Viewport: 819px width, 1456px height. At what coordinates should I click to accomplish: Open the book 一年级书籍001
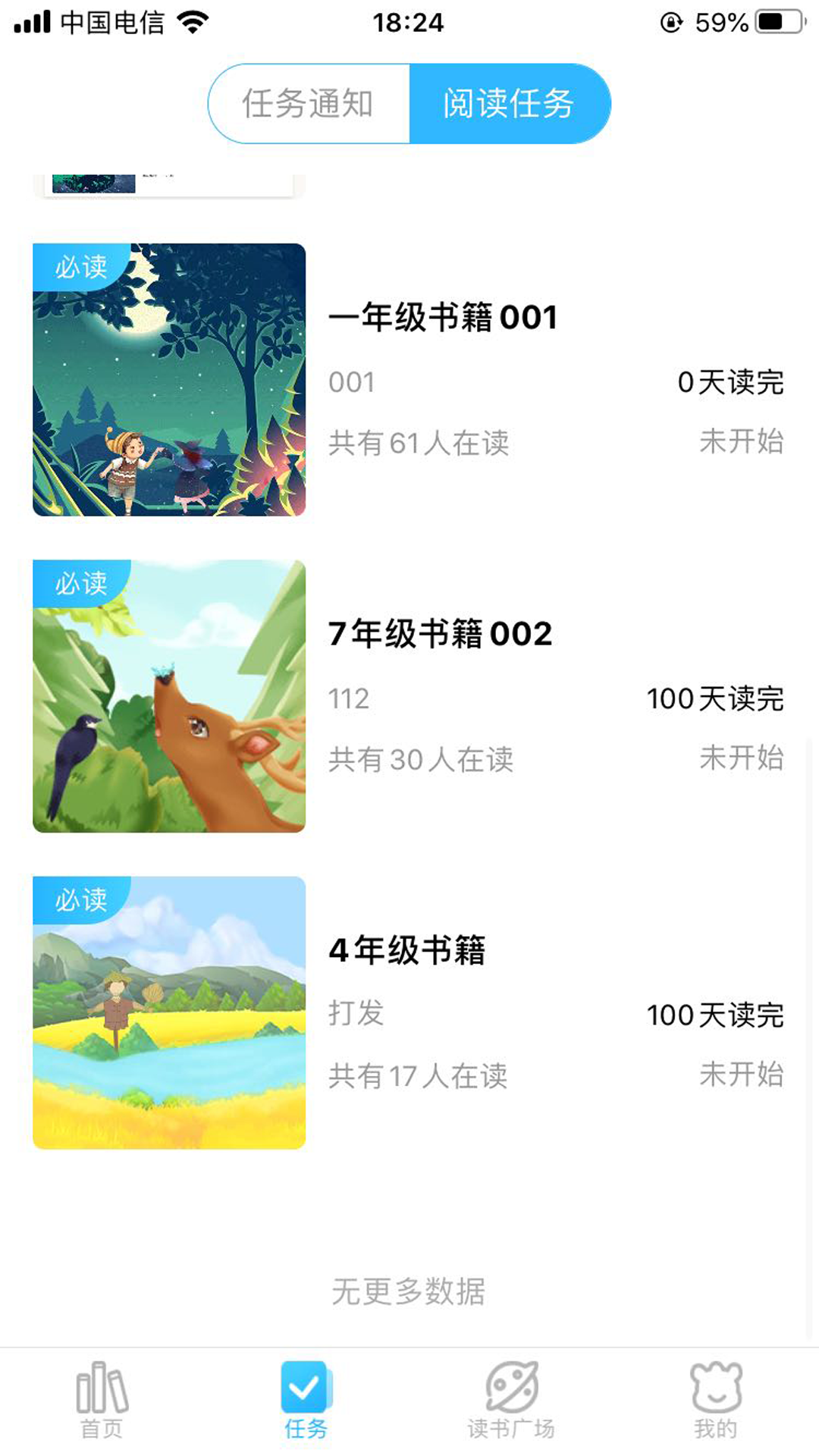click(443, 317)
